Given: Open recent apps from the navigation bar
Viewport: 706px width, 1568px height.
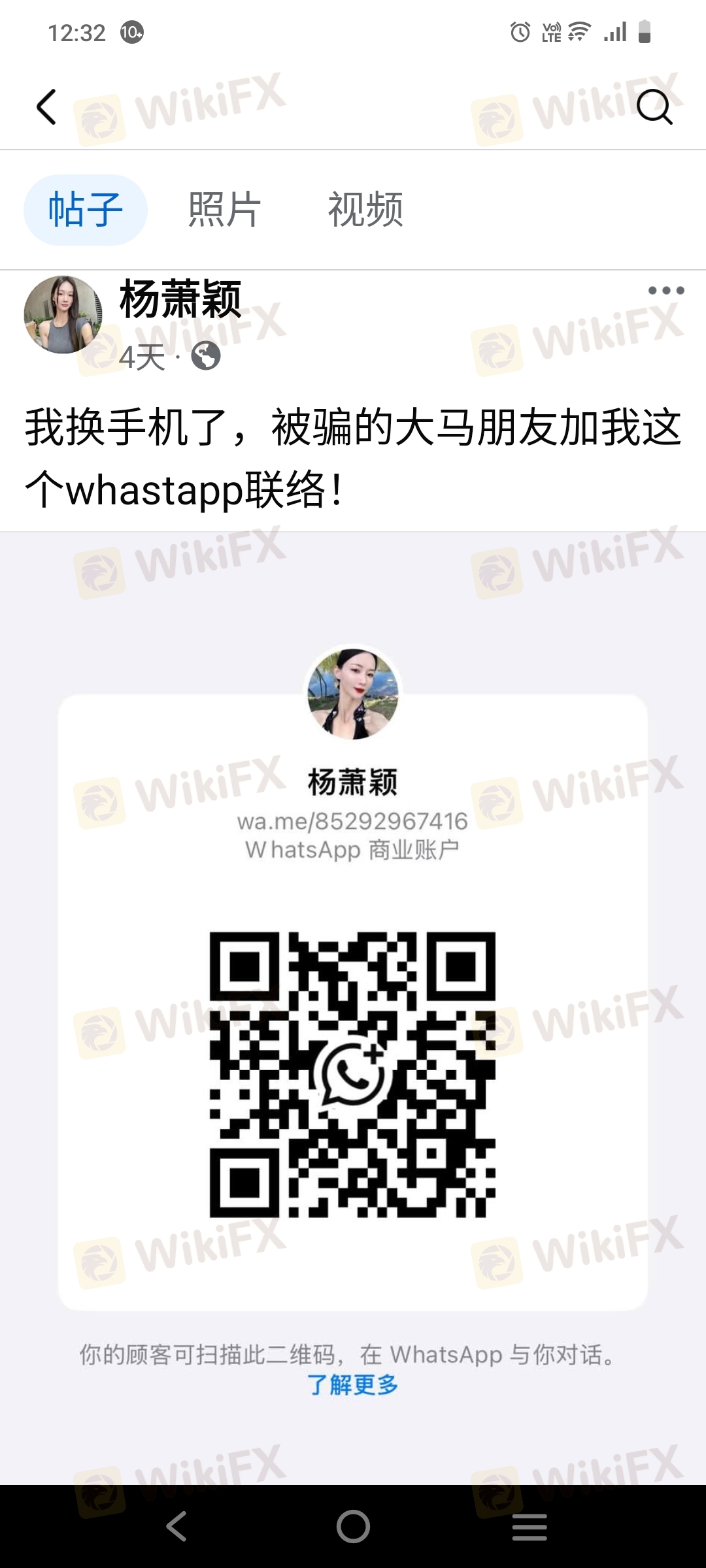Looking at the screenshot, I should [x=529, y=1526].
